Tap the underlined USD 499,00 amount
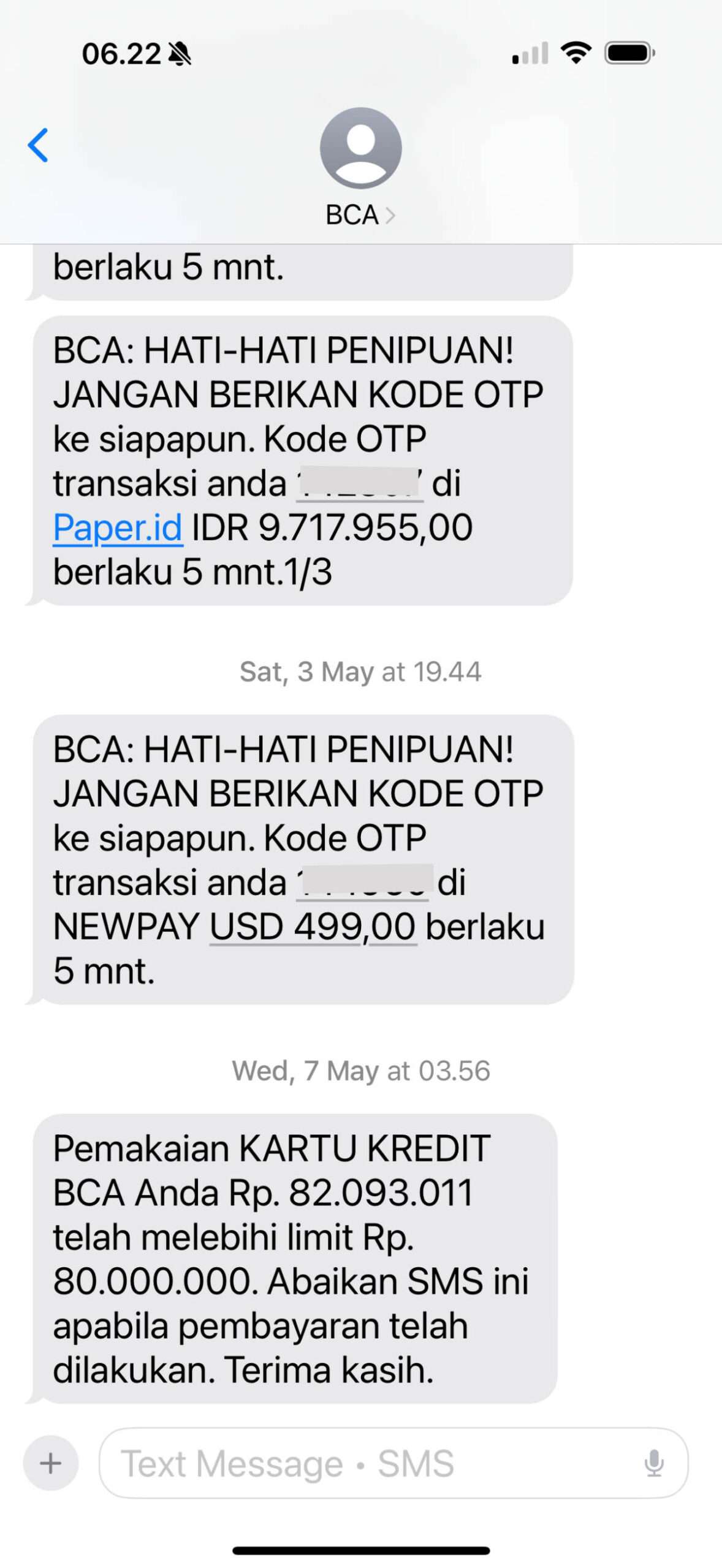 click(x=313, y=926)
